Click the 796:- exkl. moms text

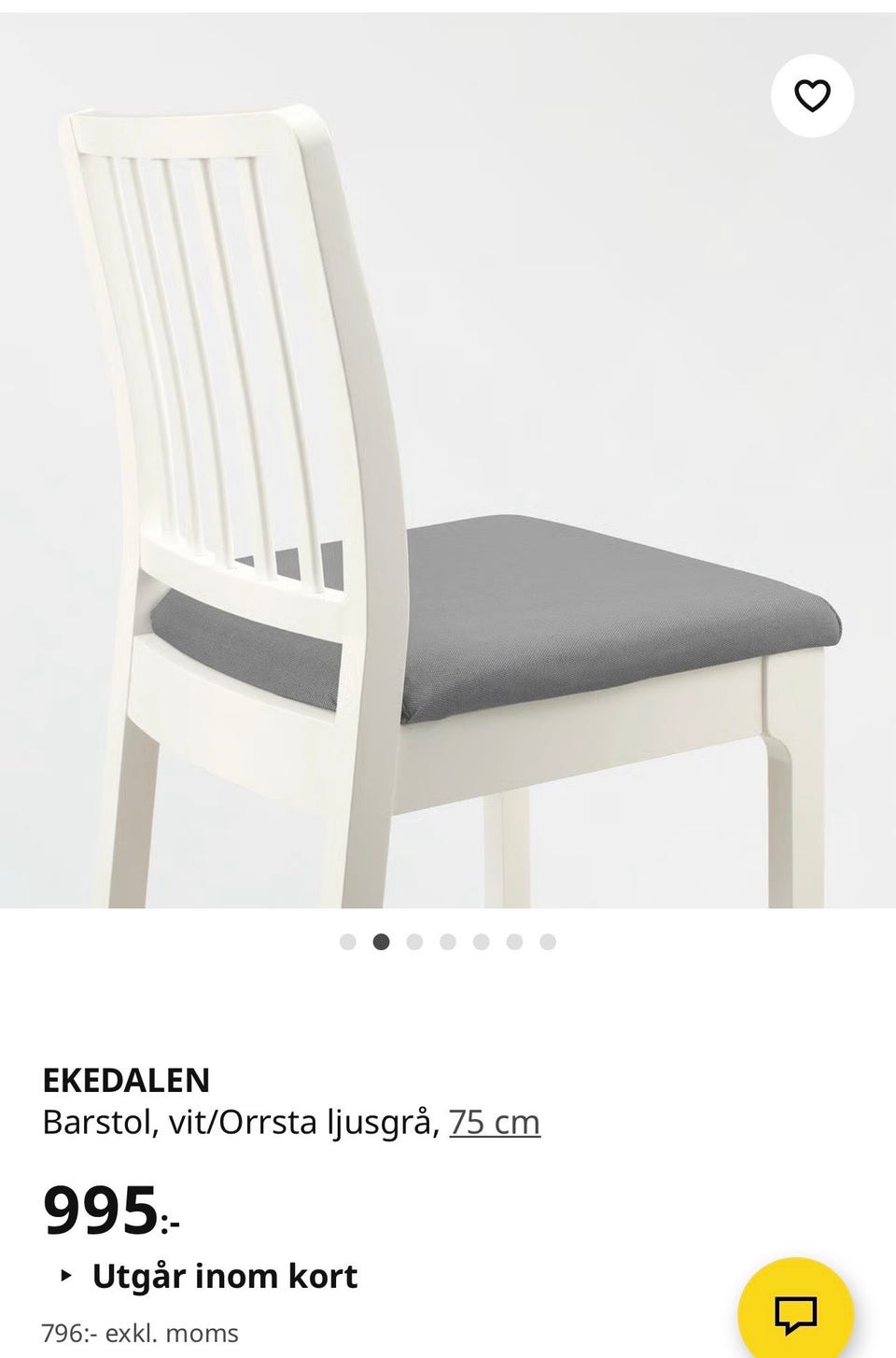tap(141, 1333)
